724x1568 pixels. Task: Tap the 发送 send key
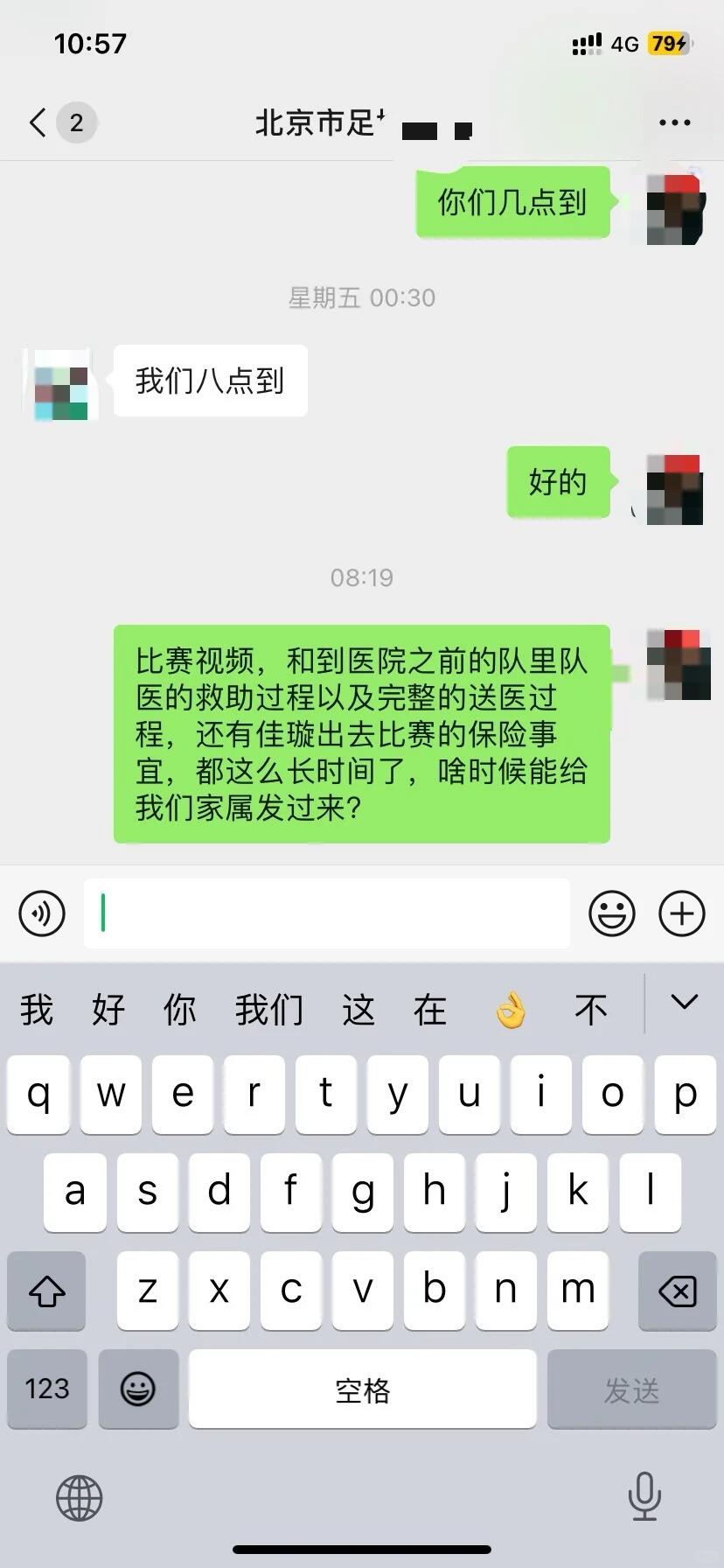631,1389
